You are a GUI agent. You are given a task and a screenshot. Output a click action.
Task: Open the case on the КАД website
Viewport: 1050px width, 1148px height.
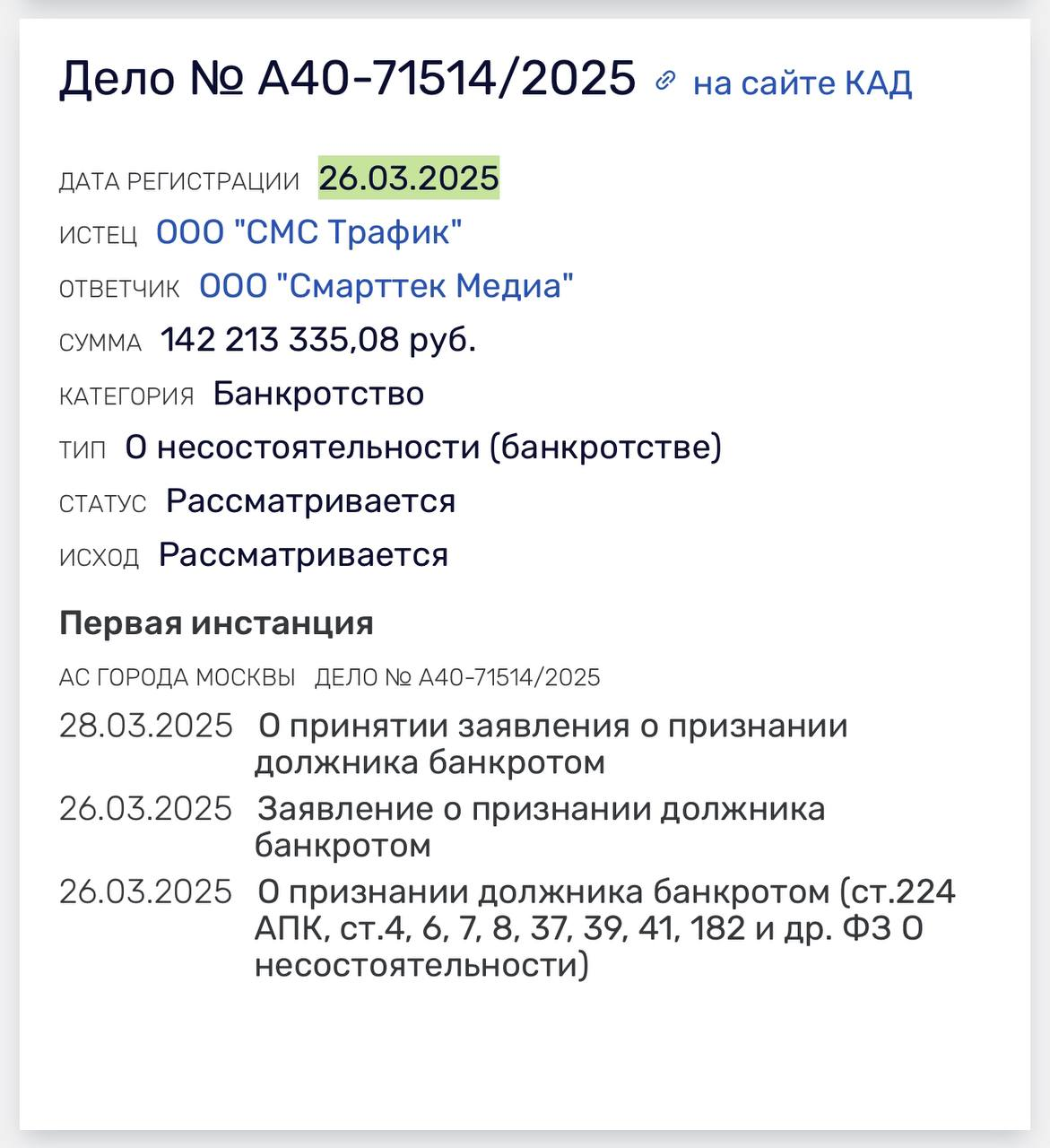coord(802,83)
